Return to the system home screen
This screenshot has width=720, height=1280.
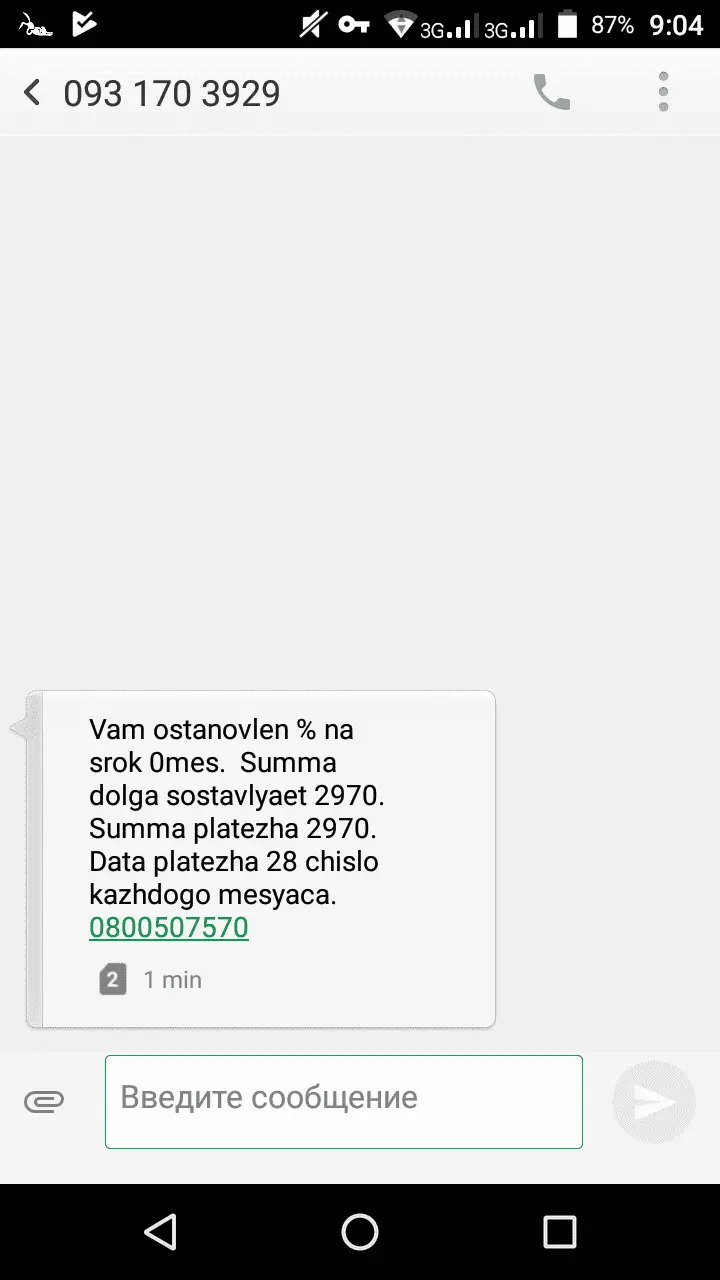(360, 1232)
